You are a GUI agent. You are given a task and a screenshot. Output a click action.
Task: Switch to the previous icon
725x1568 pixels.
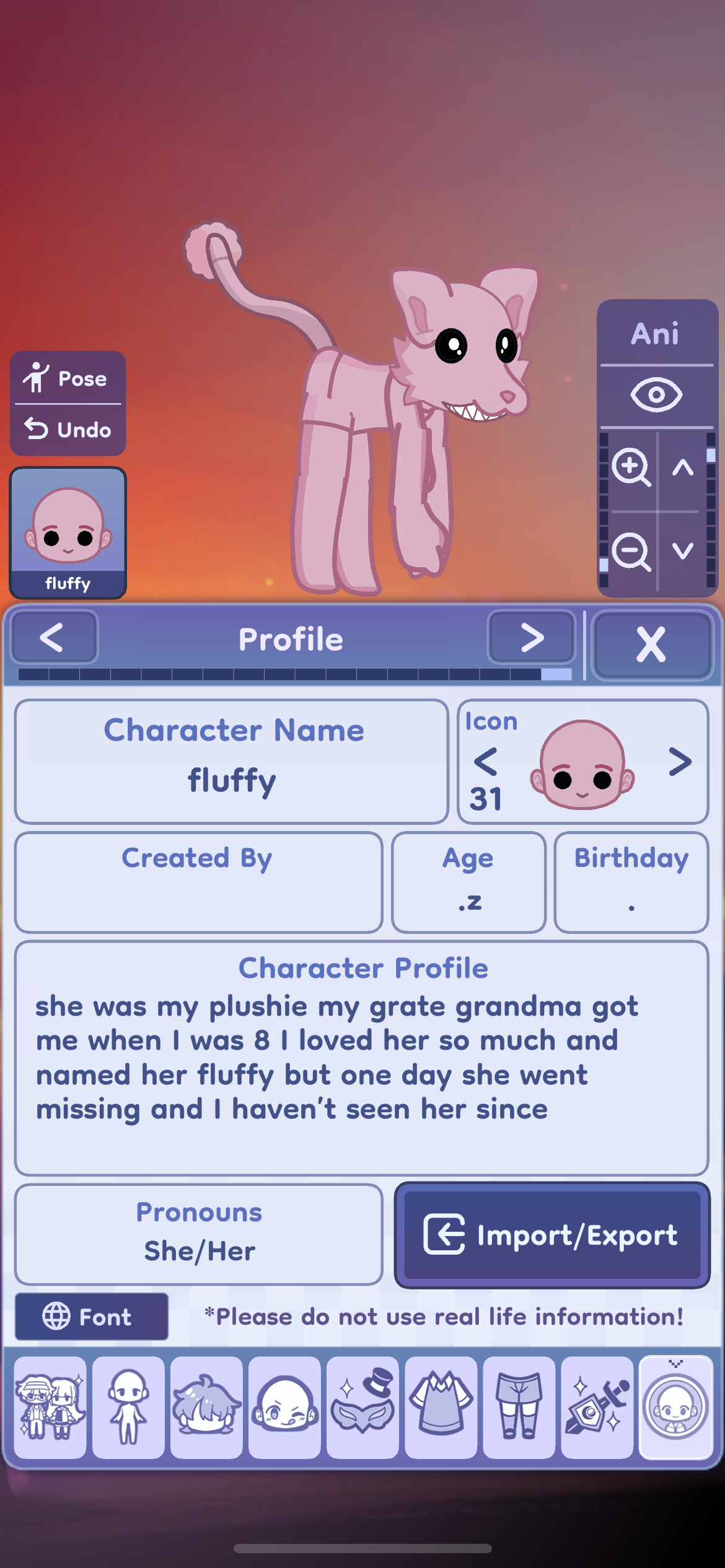click(x=486, y=762)
